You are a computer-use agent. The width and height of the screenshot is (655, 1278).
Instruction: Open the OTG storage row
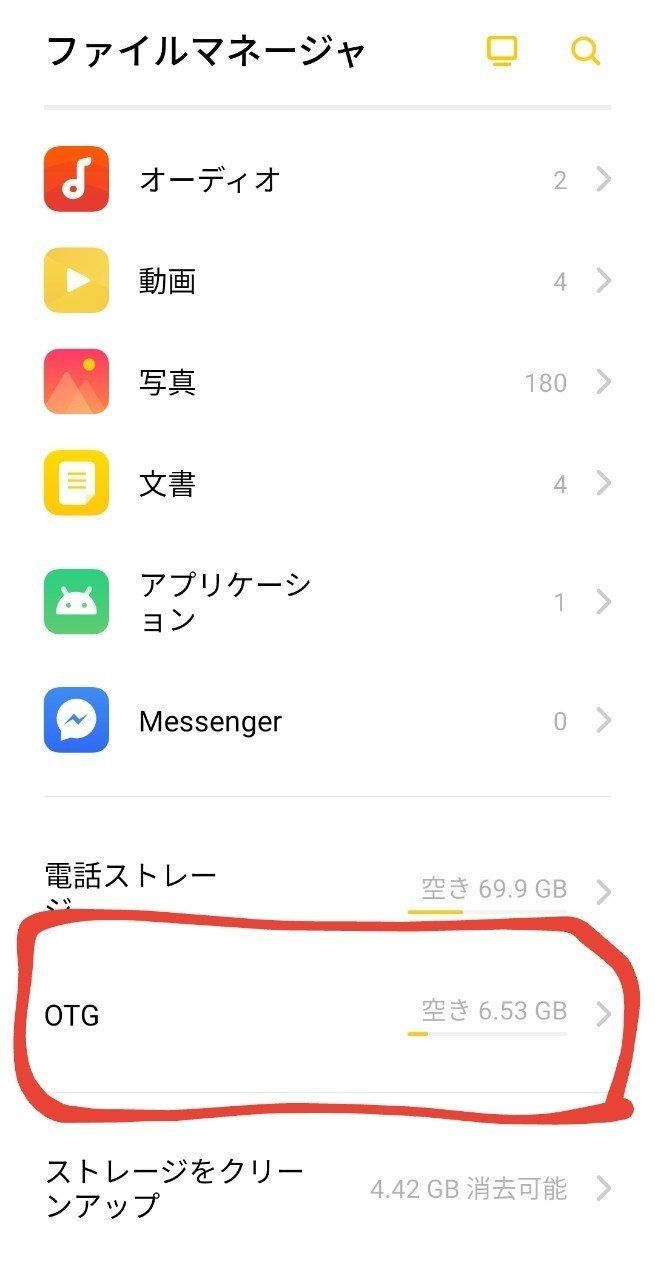click(327, 1015)
